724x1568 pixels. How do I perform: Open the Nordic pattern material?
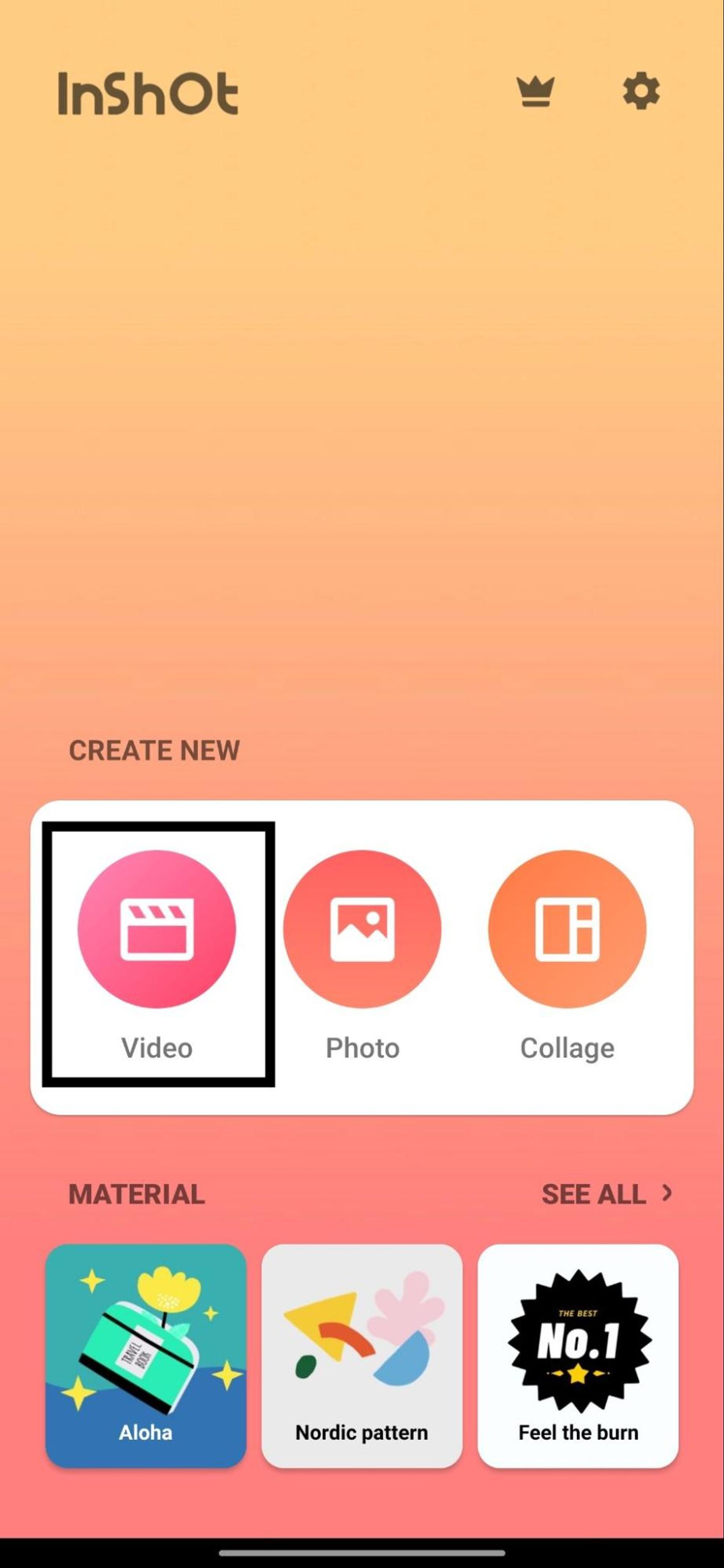(x=361, y=1356)
